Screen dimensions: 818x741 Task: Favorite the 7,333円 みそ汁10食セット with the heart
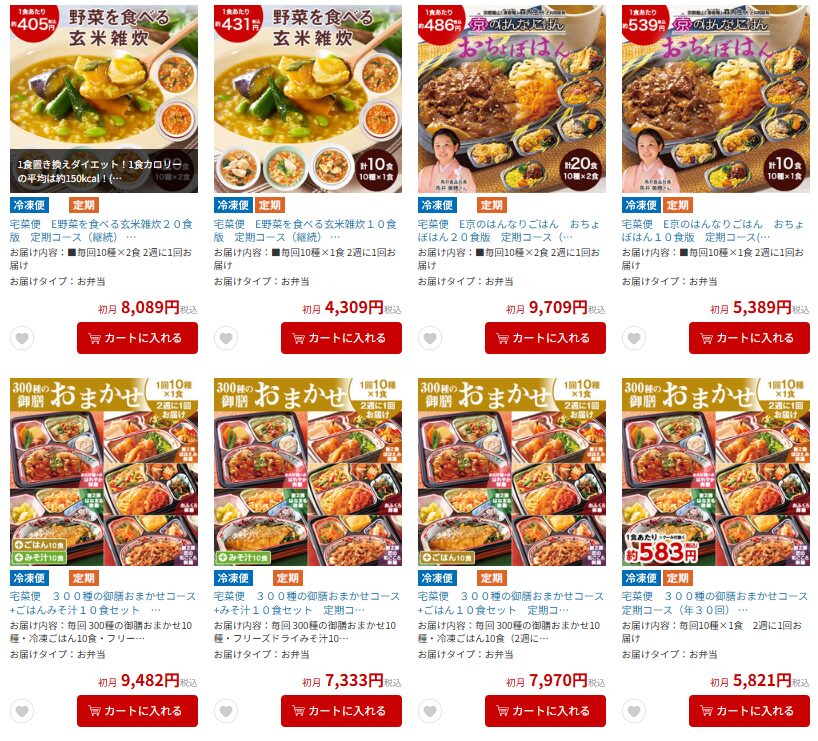tap(226, 711)
